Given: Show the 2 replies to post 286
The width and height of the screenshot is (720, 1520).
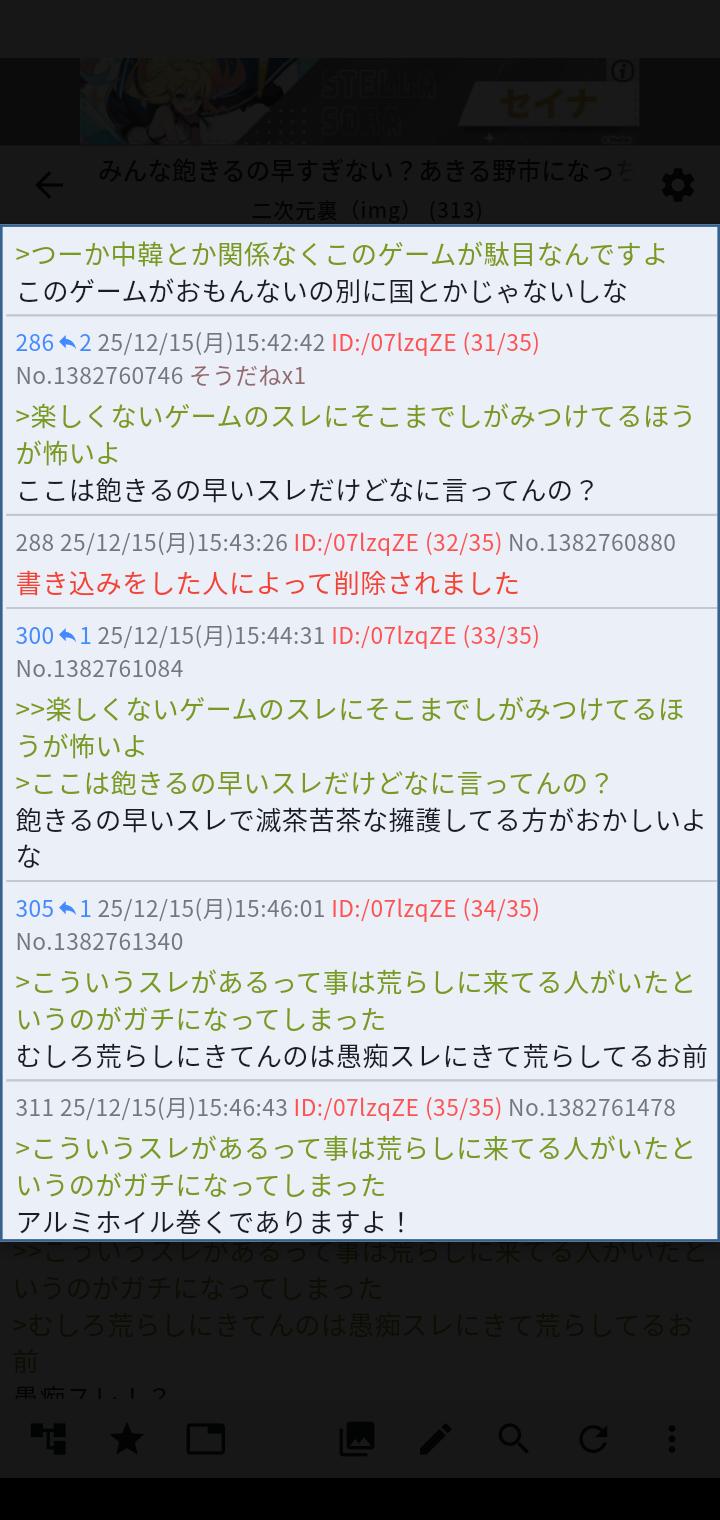Looking at the screenshot, I should click(74, 343).
